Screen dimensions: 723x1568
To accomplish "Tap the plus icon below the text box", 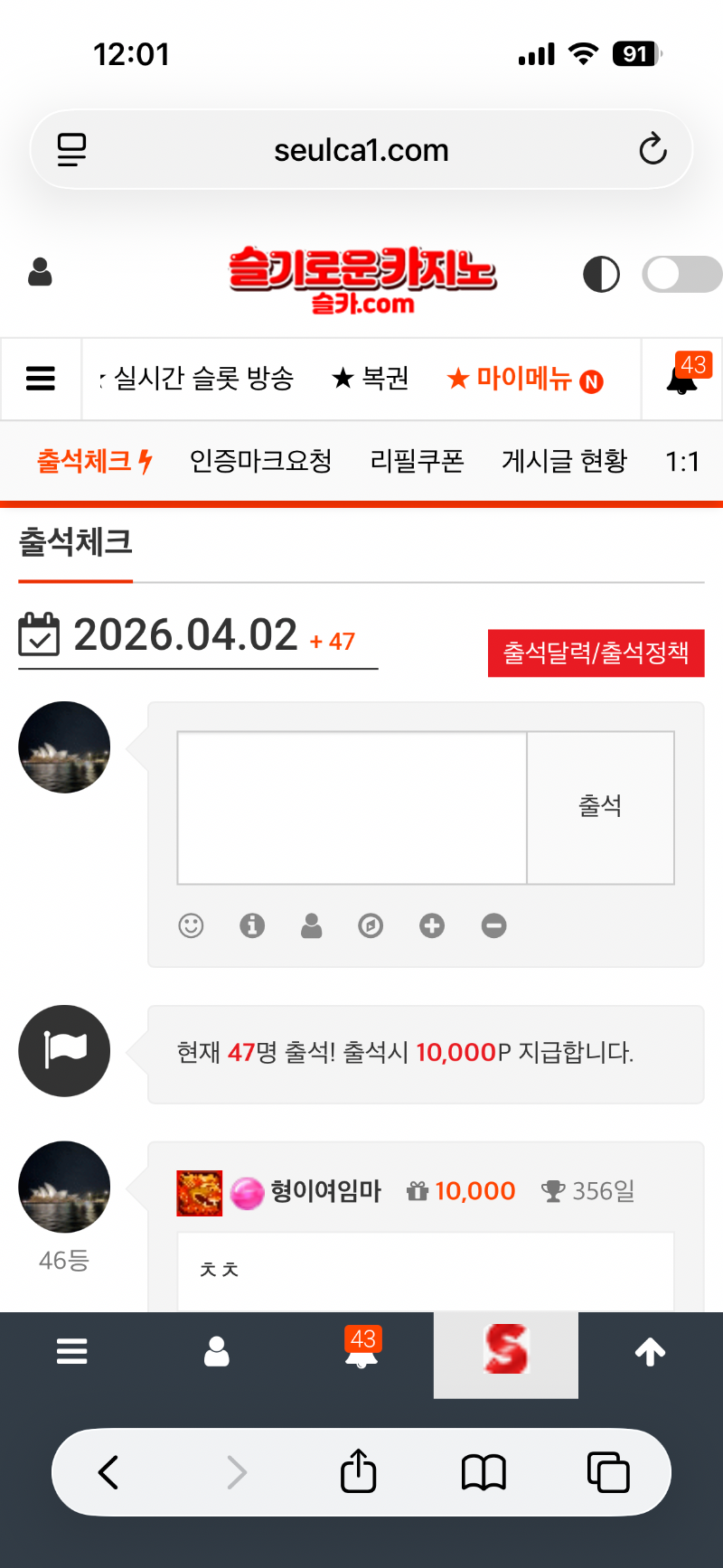I will [432, 925].
